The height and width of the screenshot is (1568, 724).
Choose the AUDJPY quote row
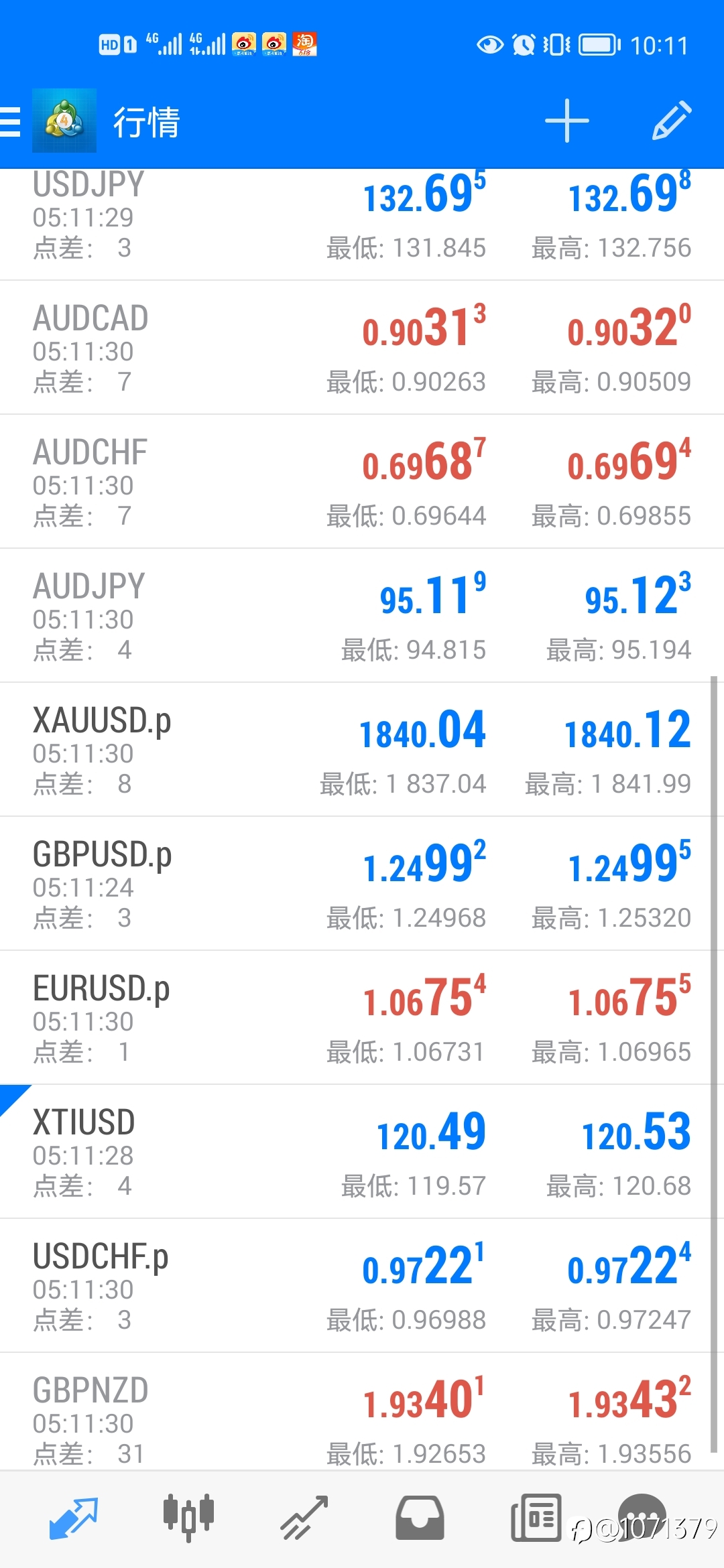[x=362, y=616]
